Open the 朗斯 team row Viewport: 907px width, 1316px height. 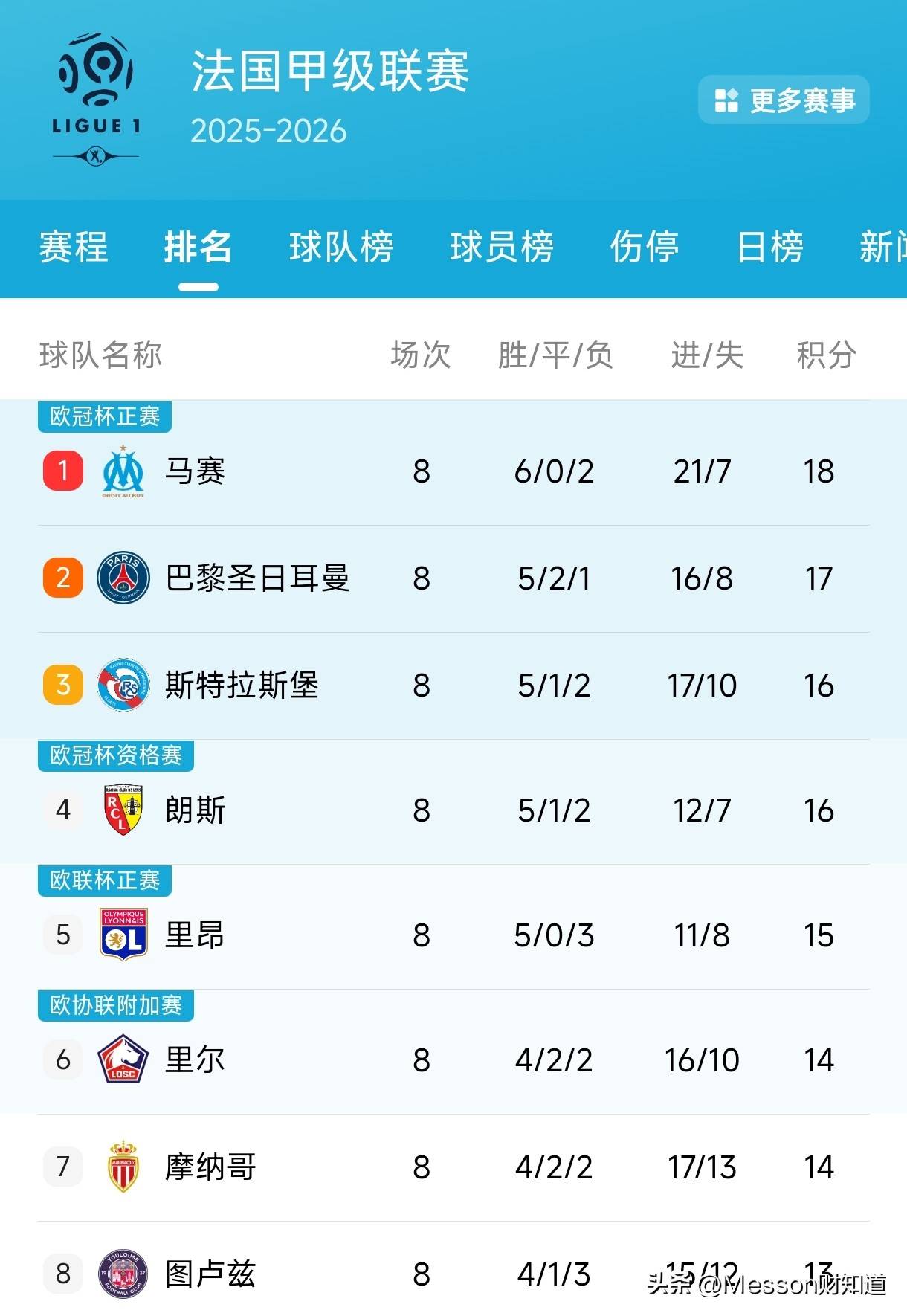point(195,810)
